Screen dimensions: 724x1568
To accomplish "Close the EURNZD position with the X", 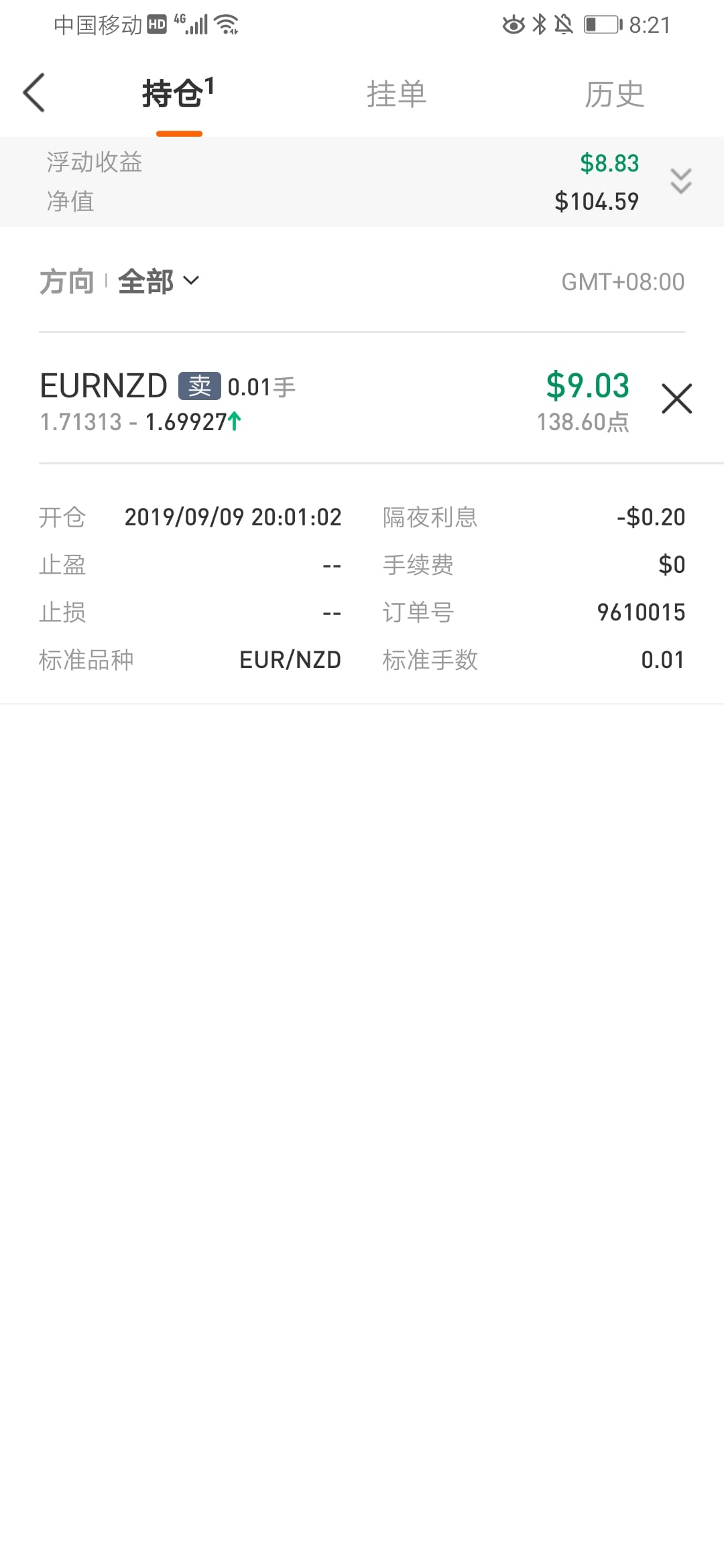I will (676, 399).
